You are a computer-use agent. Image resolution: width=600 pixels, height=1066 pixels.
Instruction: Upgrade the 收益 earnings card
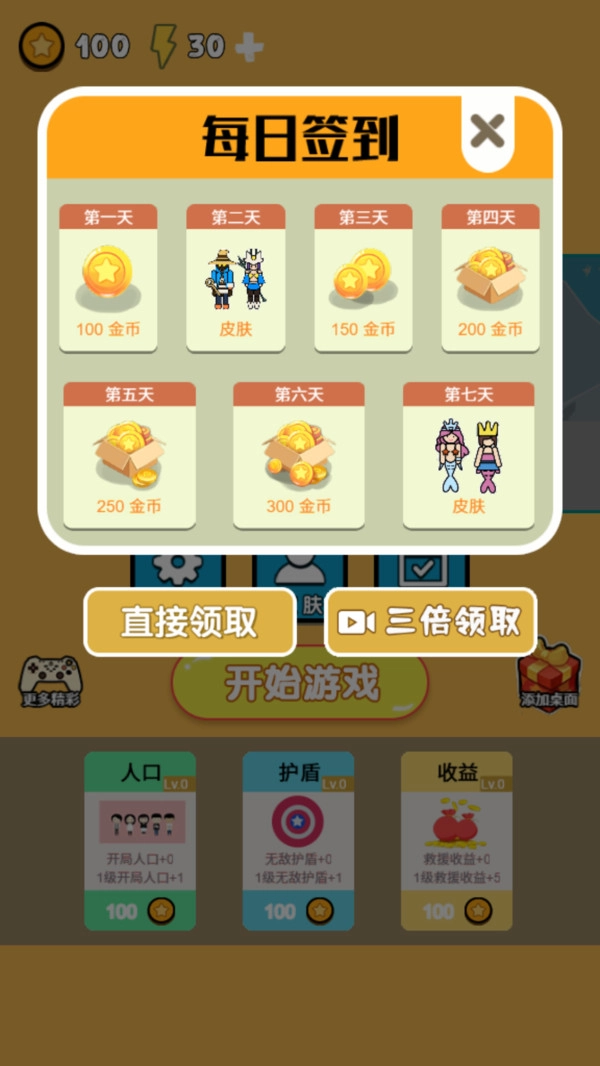click(x=456, y=911)
